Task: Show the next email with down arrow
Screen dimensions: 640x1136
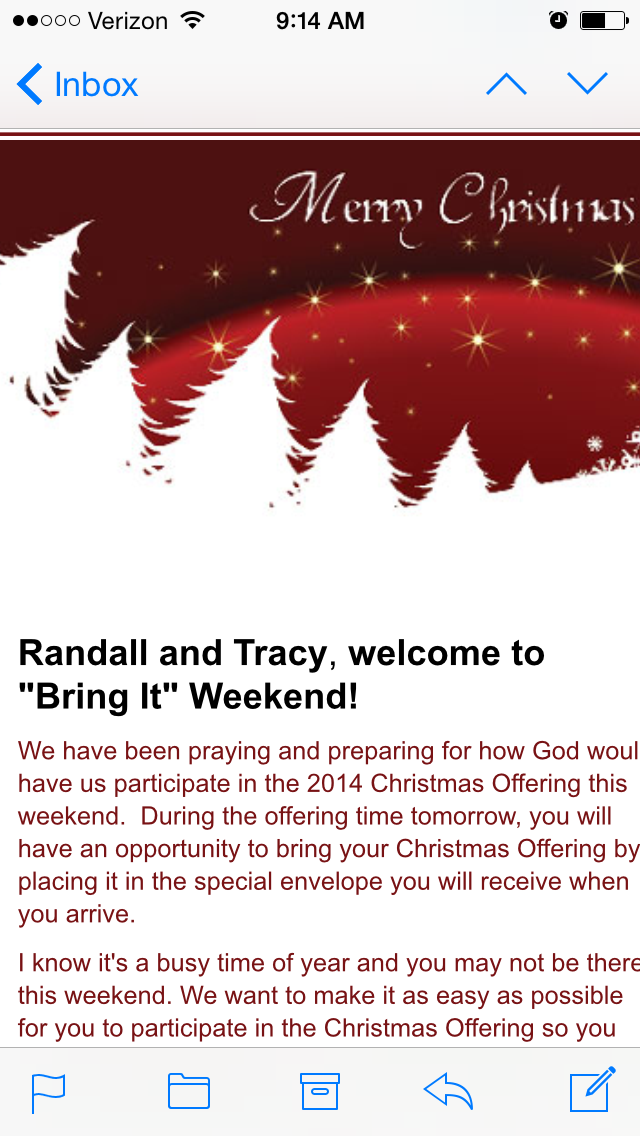Action: 587,85
